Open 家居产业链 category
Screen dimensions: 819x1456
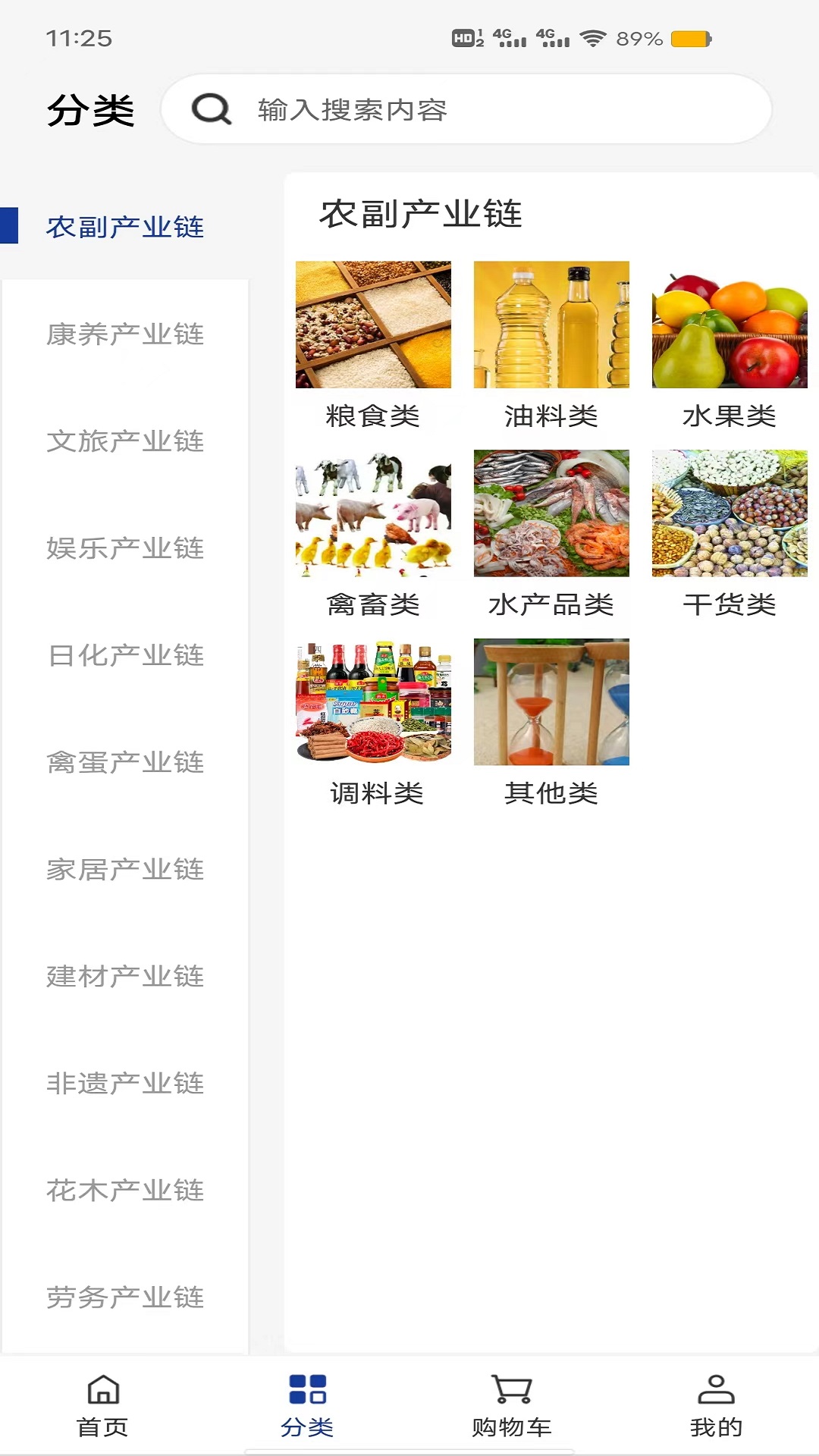click(125, 869)
